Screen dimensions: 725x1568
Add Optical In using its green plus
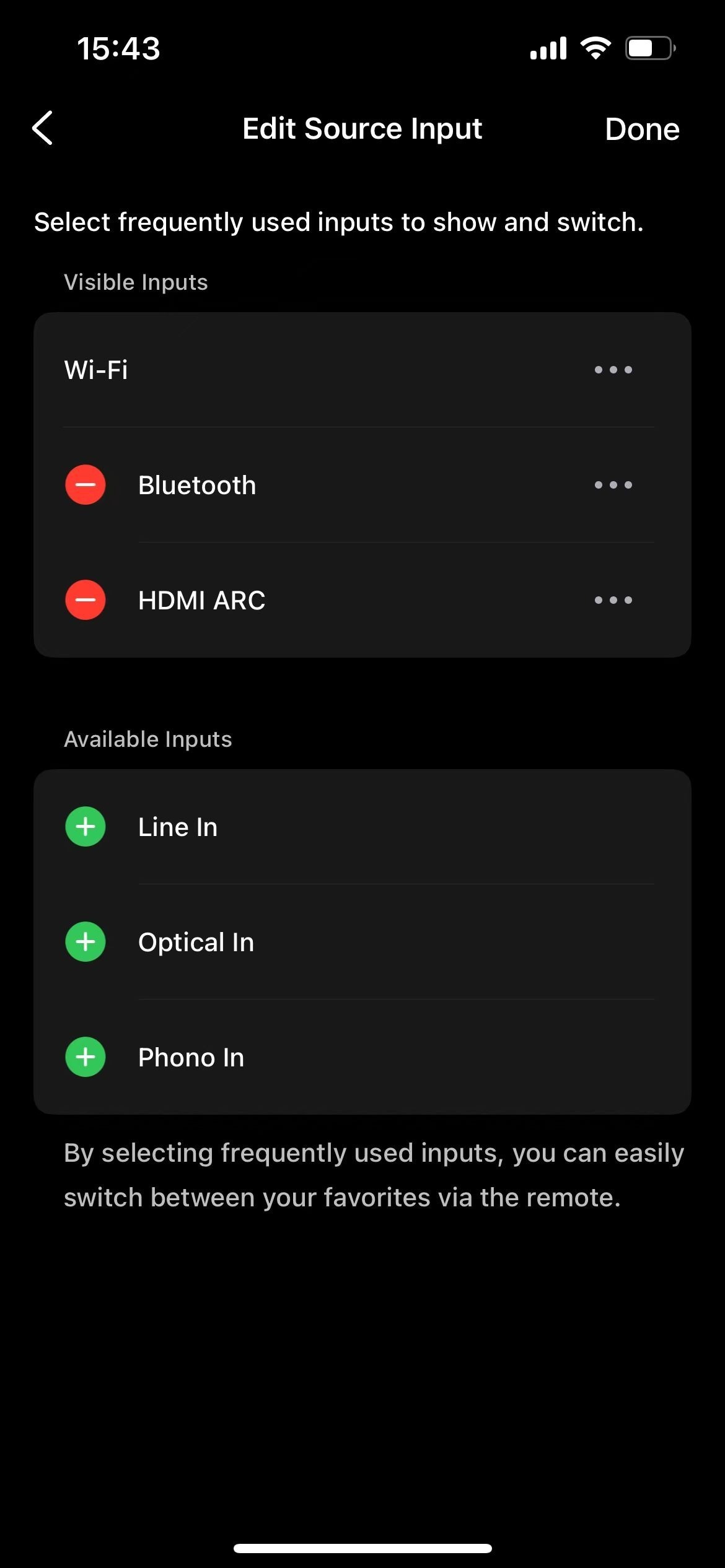pyautogui.click(x=86, y=942)
